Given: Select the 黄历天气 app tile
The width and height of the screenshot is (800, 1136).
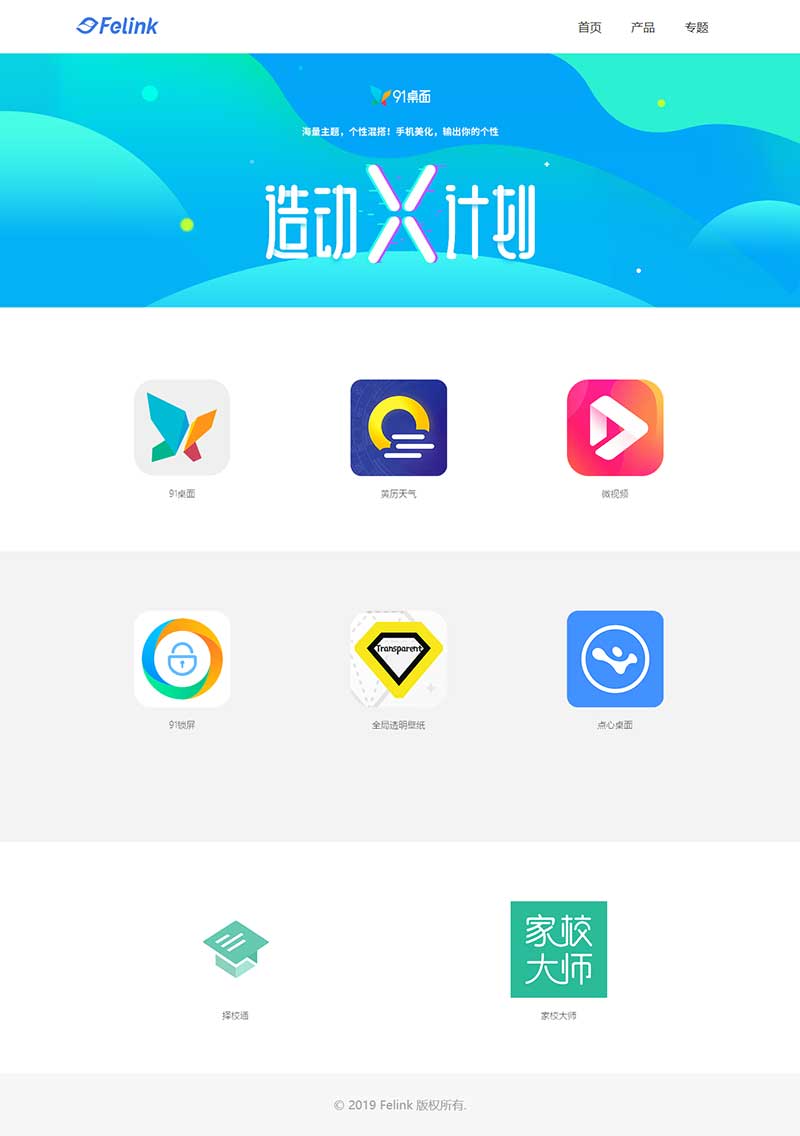Looking at the screenshot, I should point(398,428).
